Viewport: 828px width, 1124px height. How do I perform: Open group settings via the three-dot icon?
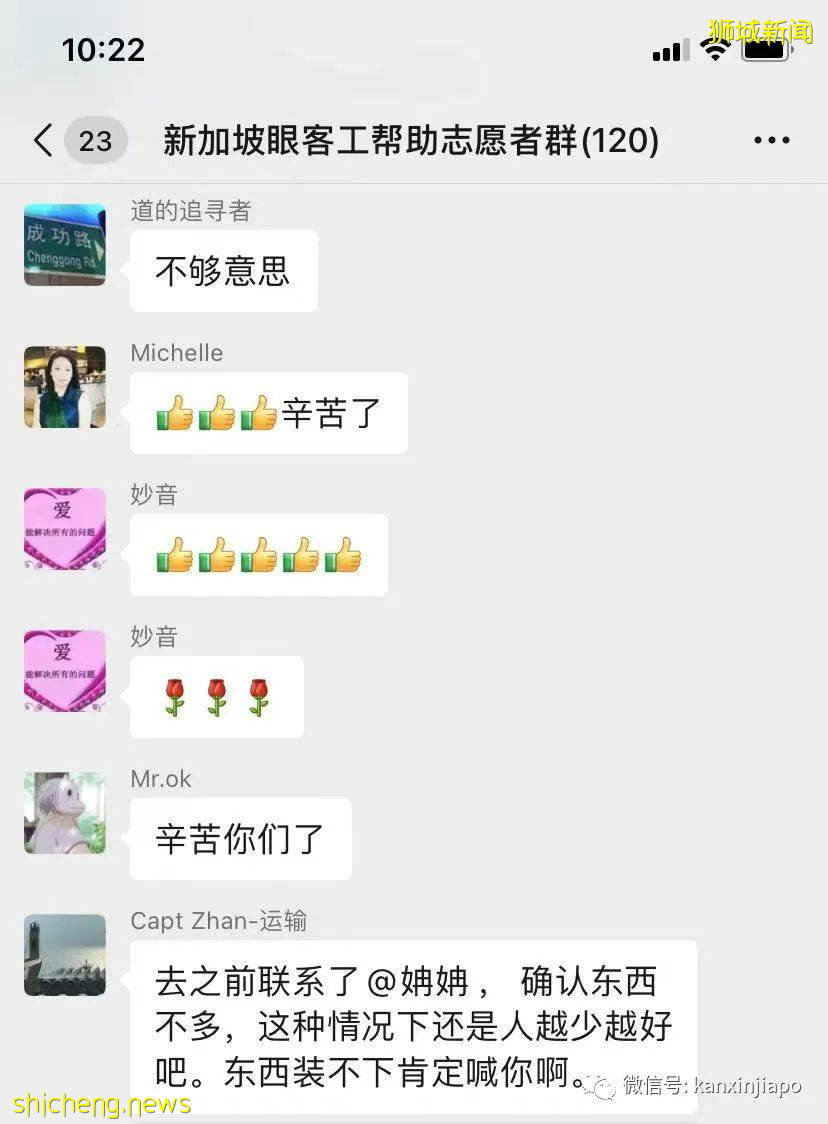tap(771, 140)
